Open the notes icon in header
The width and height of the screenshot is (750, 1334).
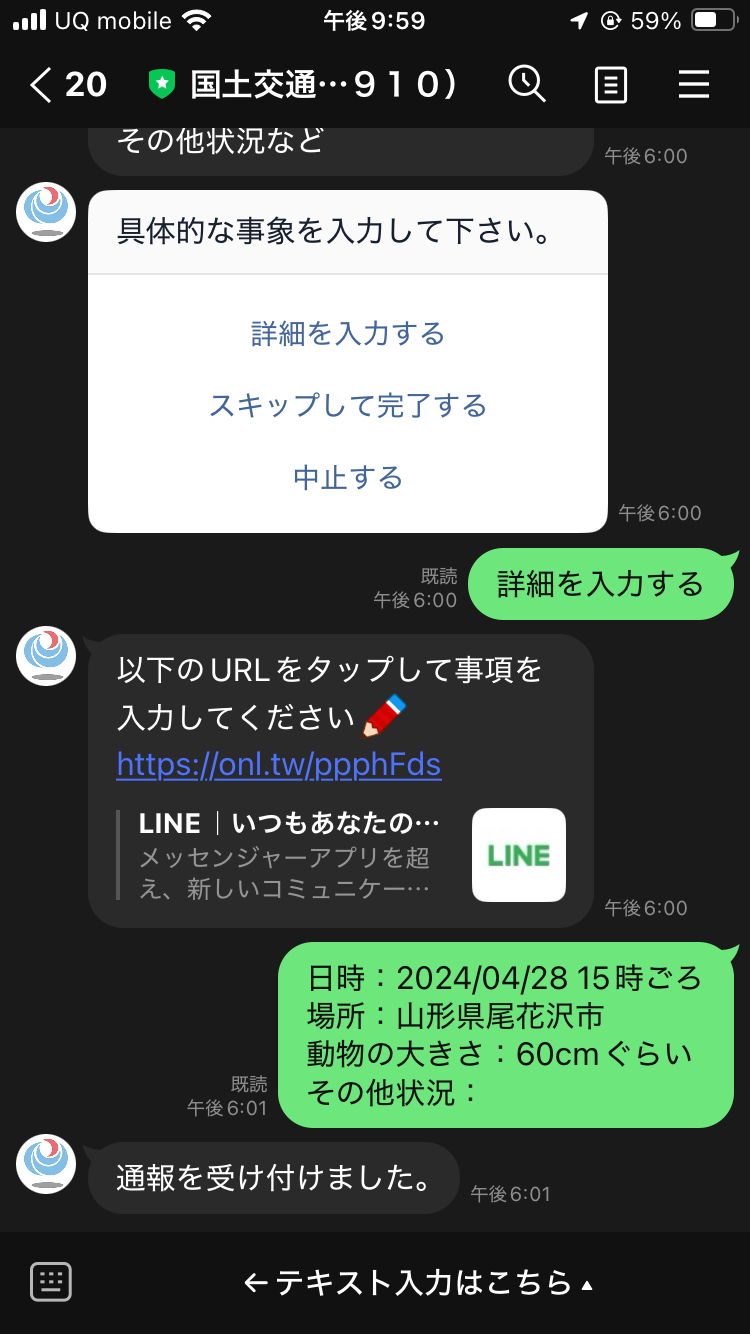pos(610,85)
